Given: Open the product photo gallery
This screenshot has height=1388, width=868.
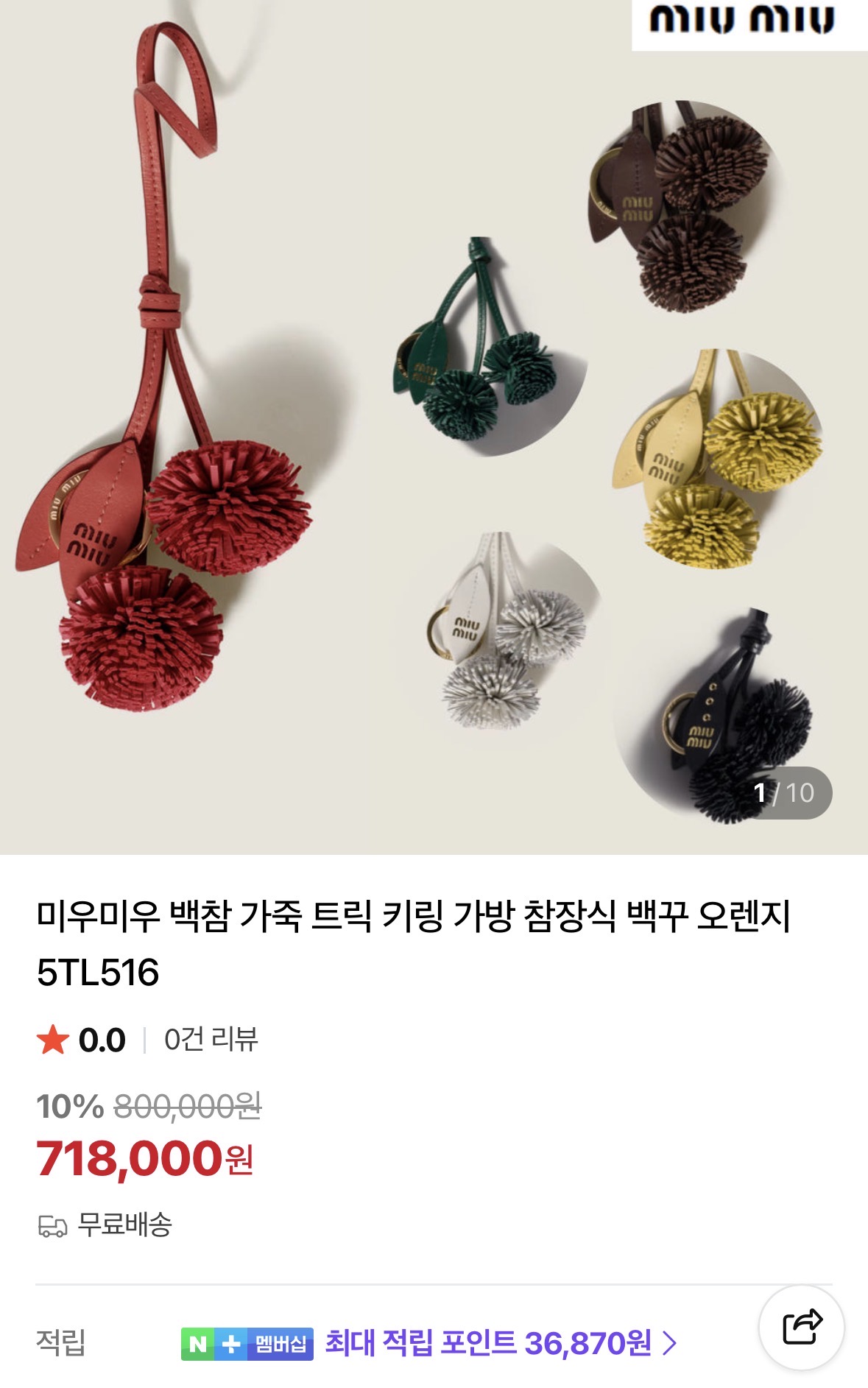Looking at the screenshot, I should (434, 427).
